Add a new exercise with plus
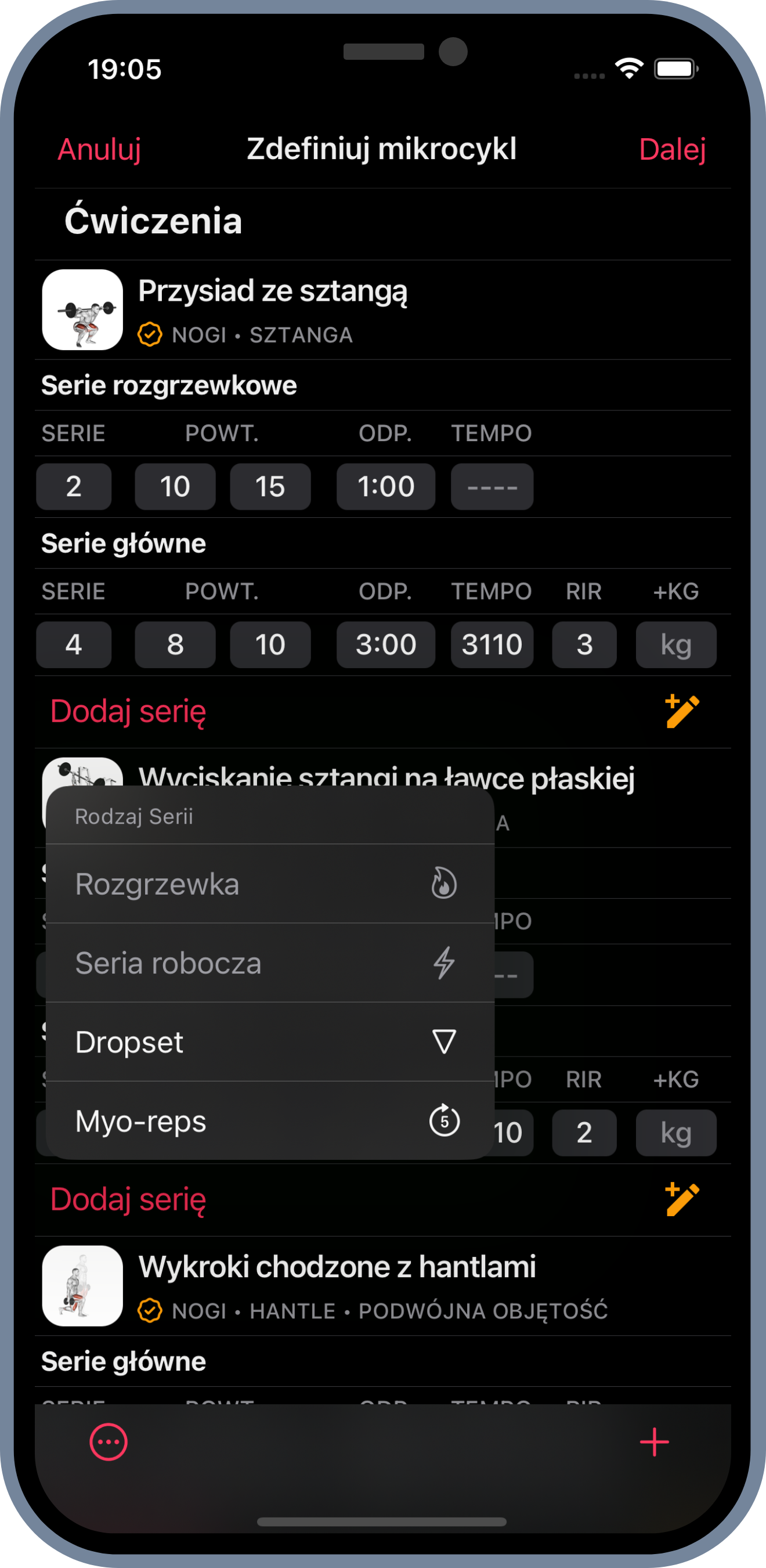The width and height of the screenshot is (766, 1568). 654,1442
